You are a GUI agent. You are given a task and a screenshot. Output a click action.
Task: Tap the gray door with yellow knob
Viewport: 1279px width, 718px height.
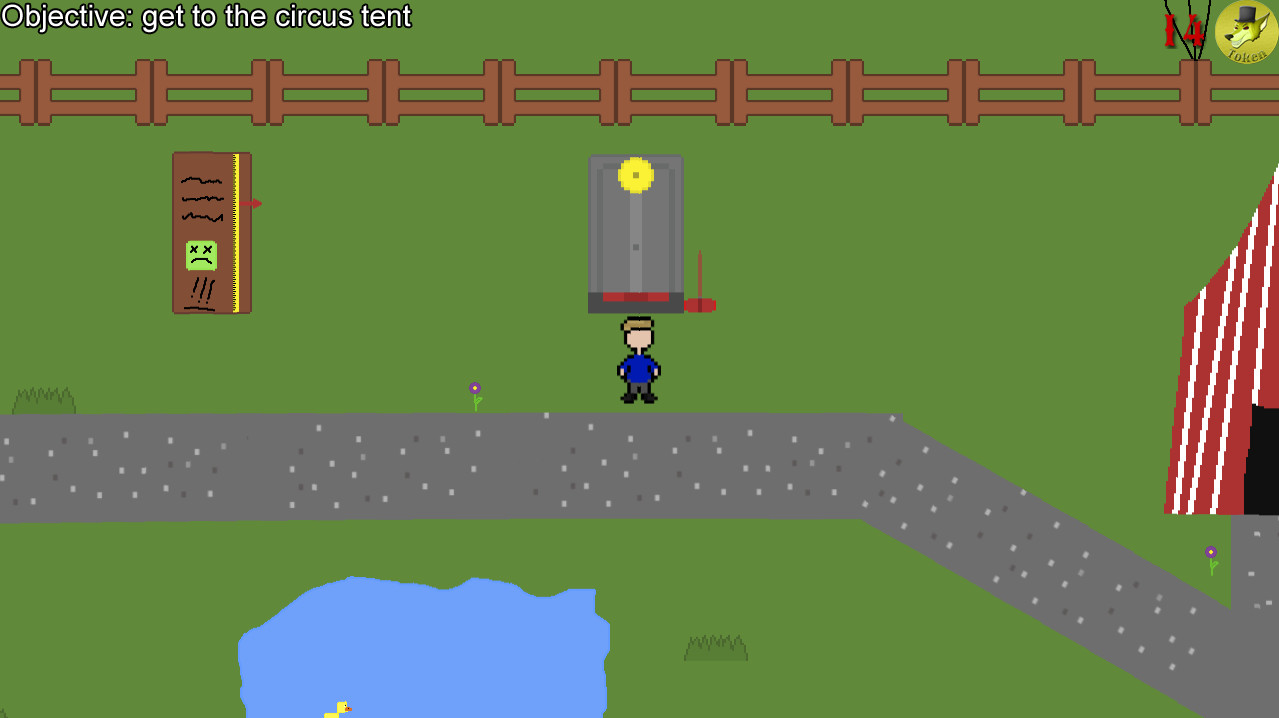(x=635, y=232)
